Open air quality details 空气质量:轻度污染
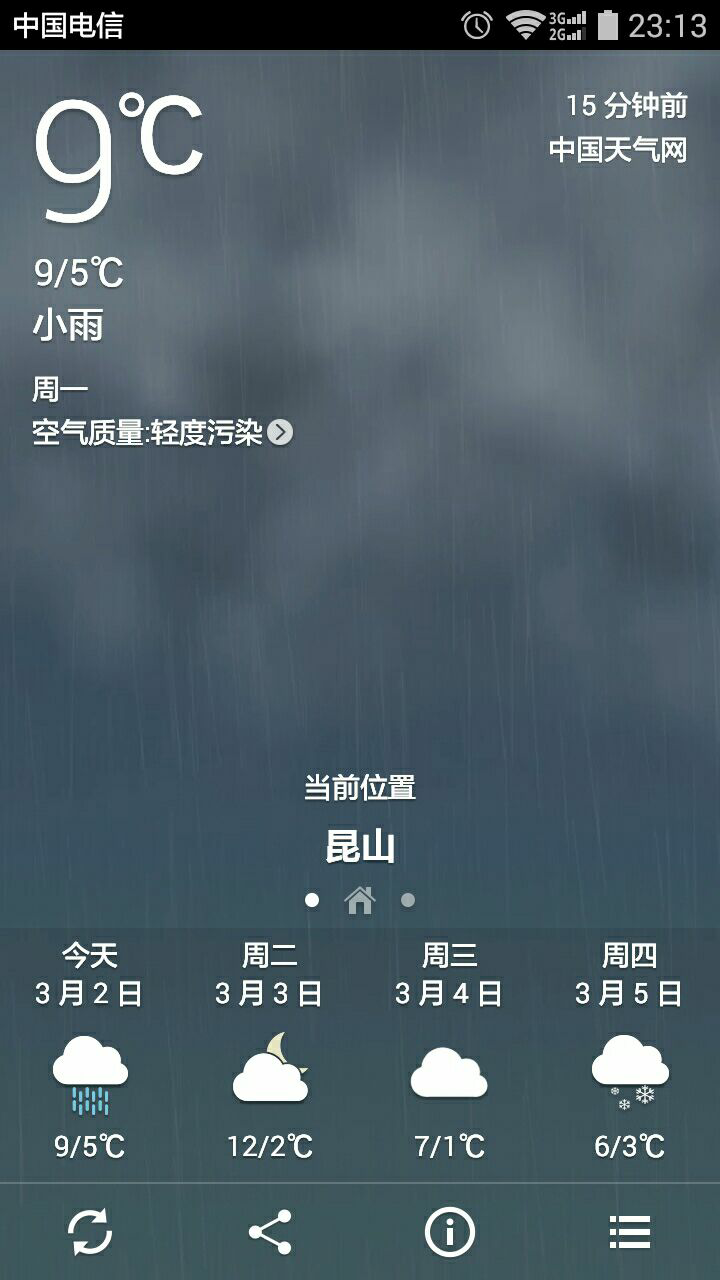This screenshot has height=1280, width=720. (163, 432)
